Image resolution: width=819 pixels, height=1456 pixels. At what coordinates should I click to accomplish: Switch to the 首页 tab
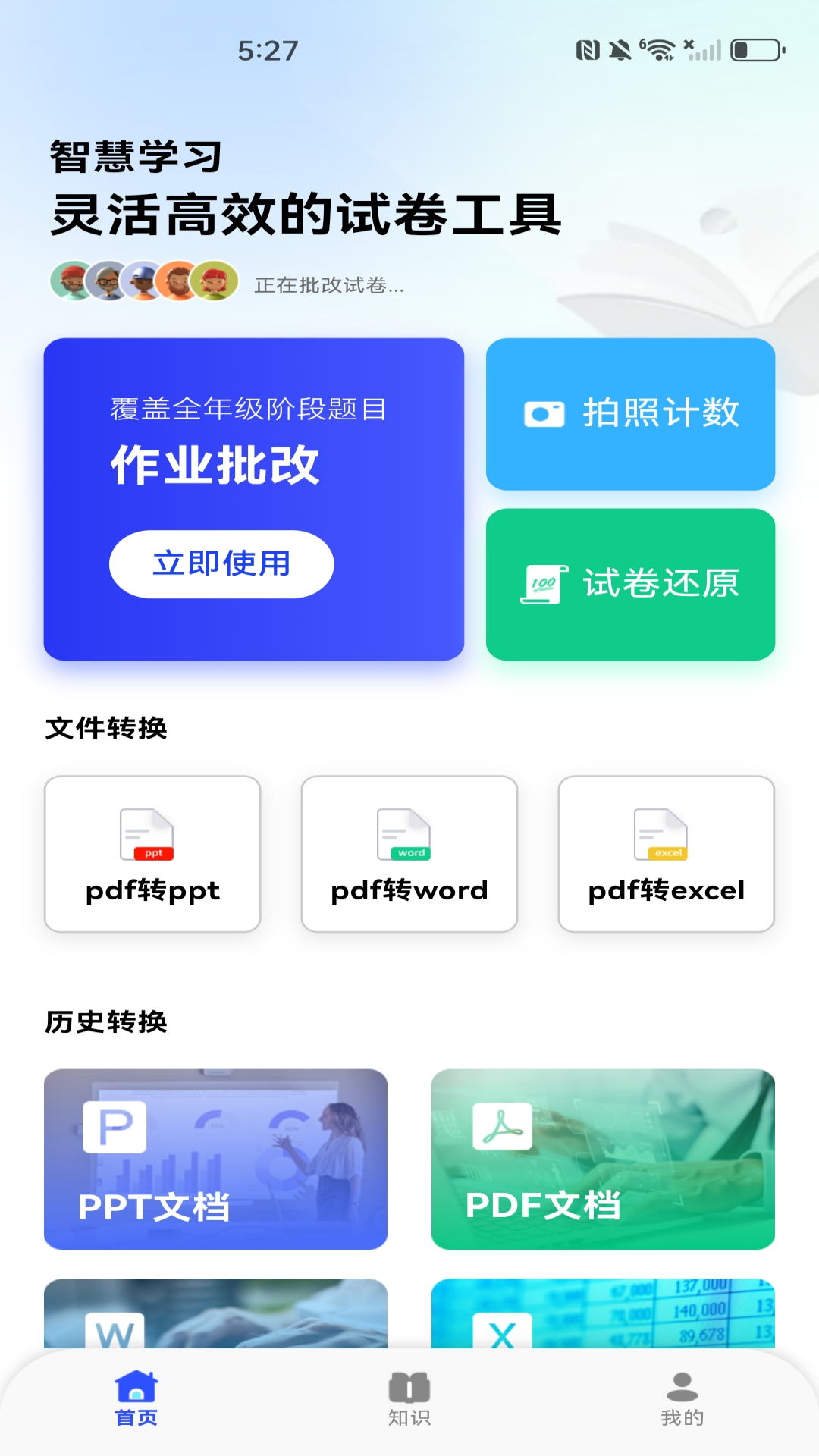[136, 1398]
